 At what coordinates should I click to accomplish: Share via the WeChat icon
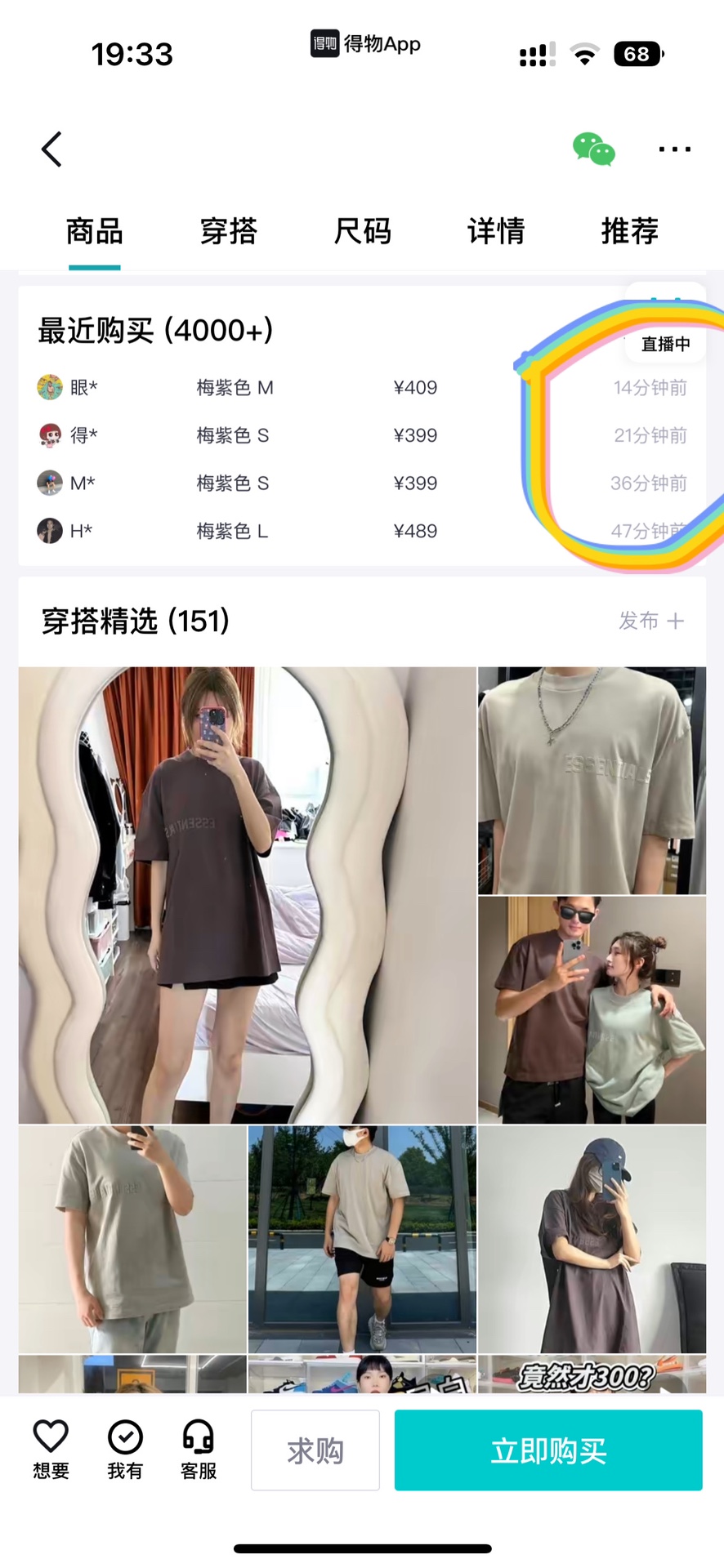pyautogui.click(x=594, y=149)
